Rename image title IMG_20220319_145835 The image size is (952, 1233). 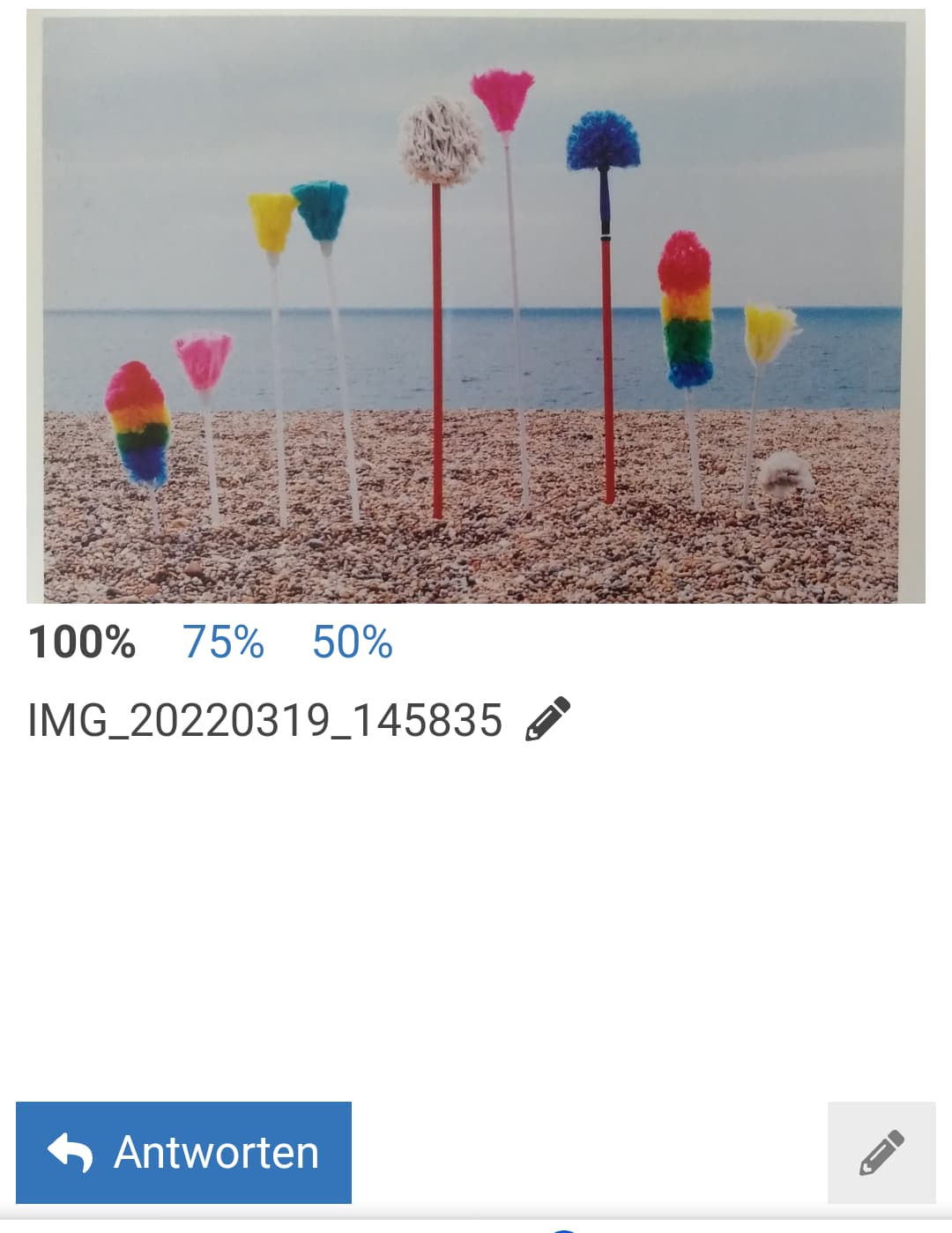coord(547,719)
